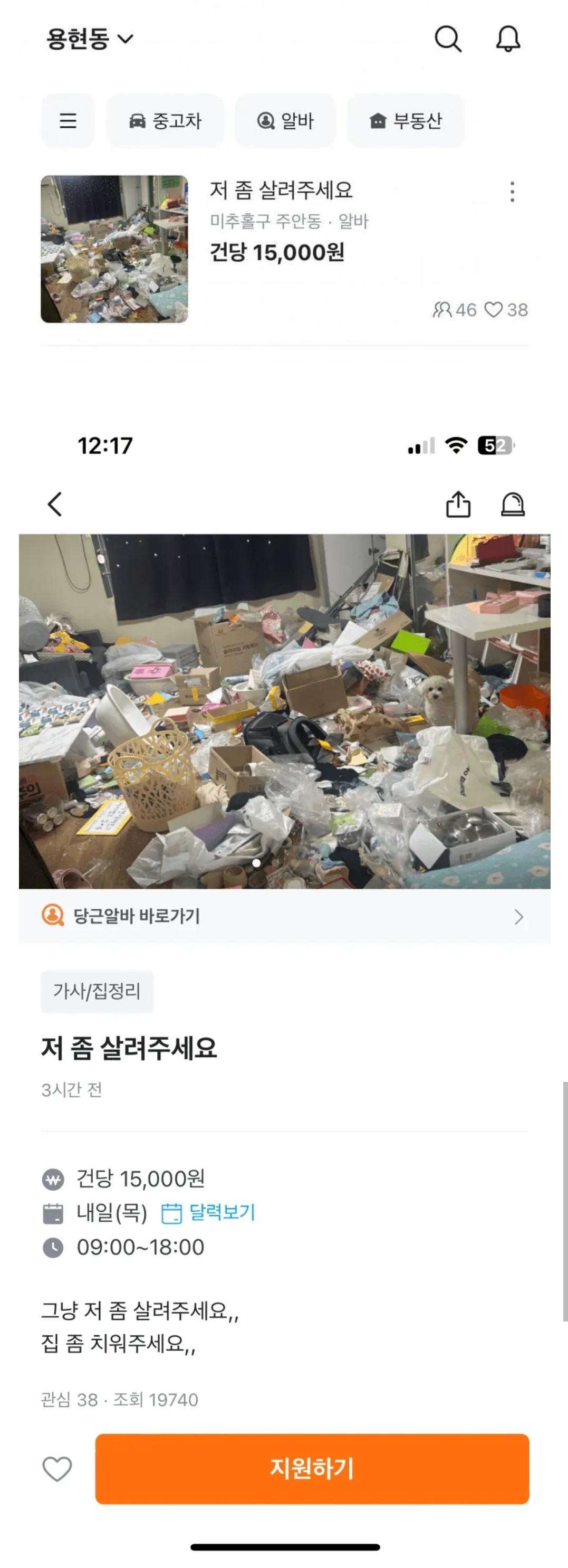Image resolution: width=568 pixels, height=1568 pixels.
Task: Open search from the top bar
Action: 448,39
